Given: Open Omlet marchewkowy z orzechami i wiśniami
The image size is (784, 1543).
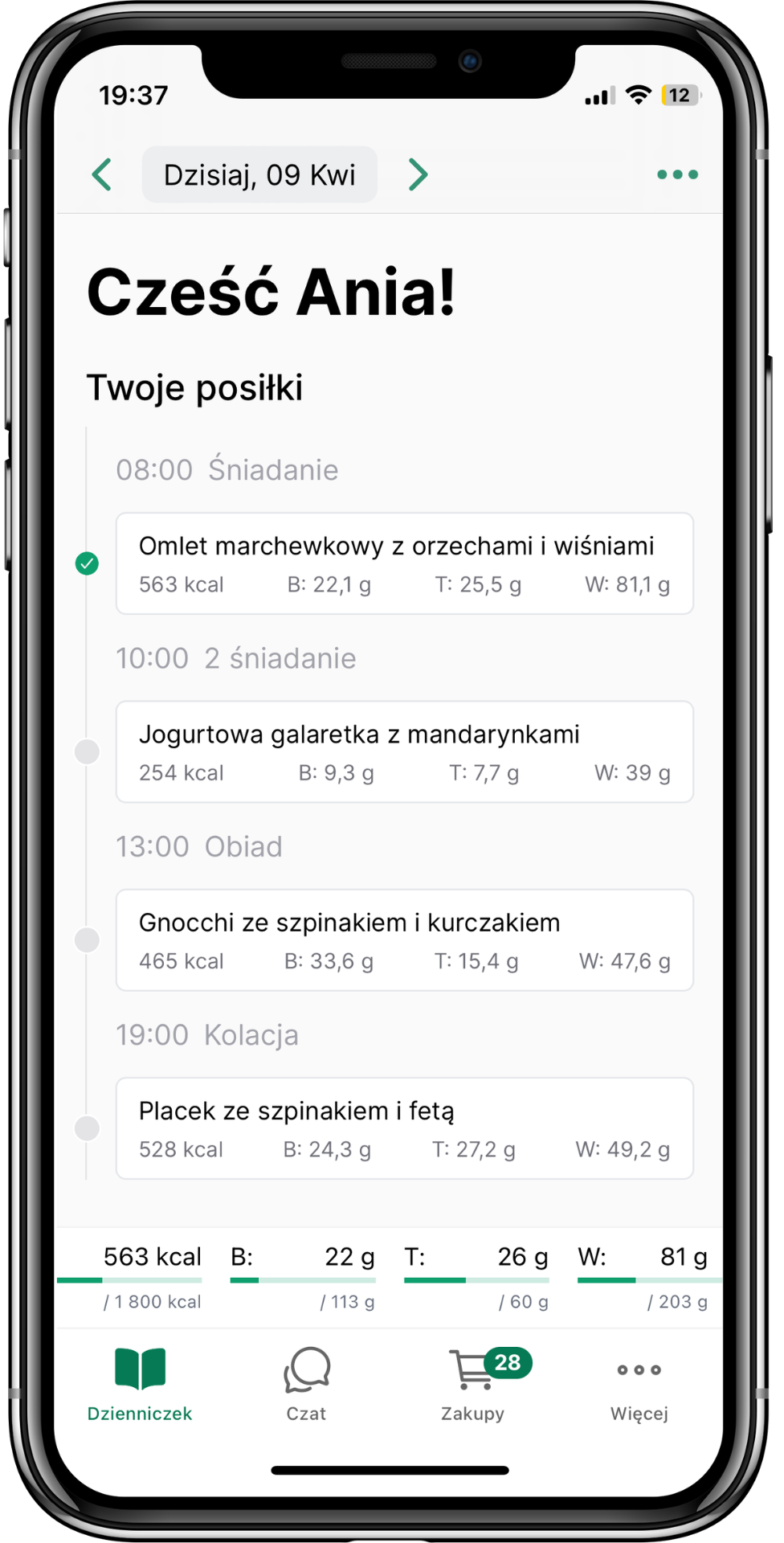Looking at the screenshot, I should point(404,563).
